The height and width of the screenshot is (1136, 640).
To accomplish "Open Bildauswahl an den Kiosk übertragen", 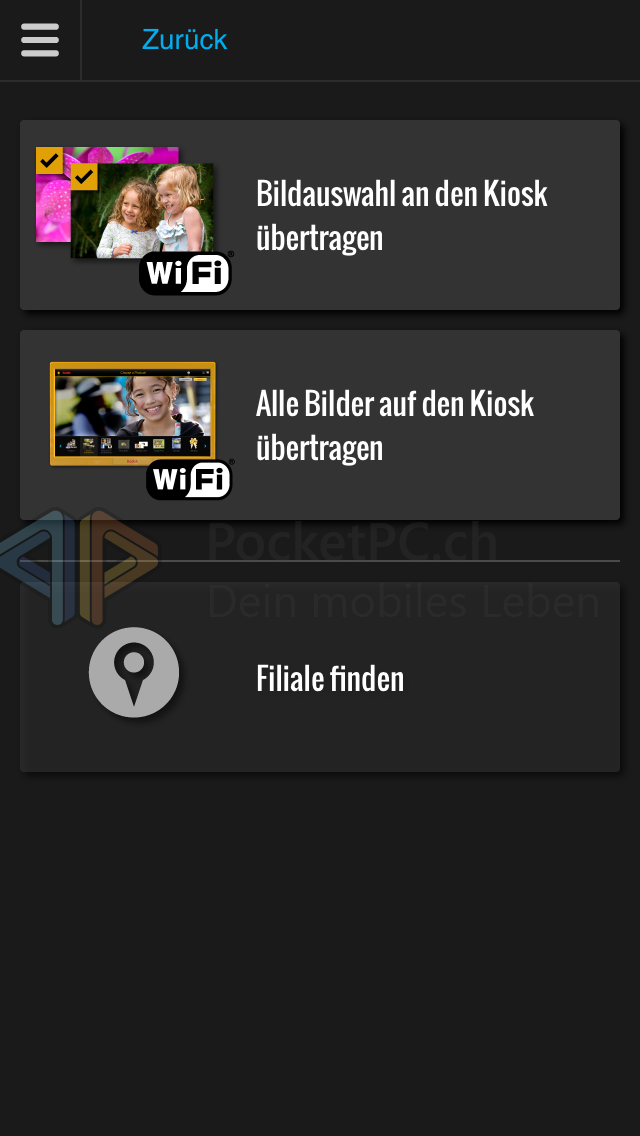I will 320,215.
